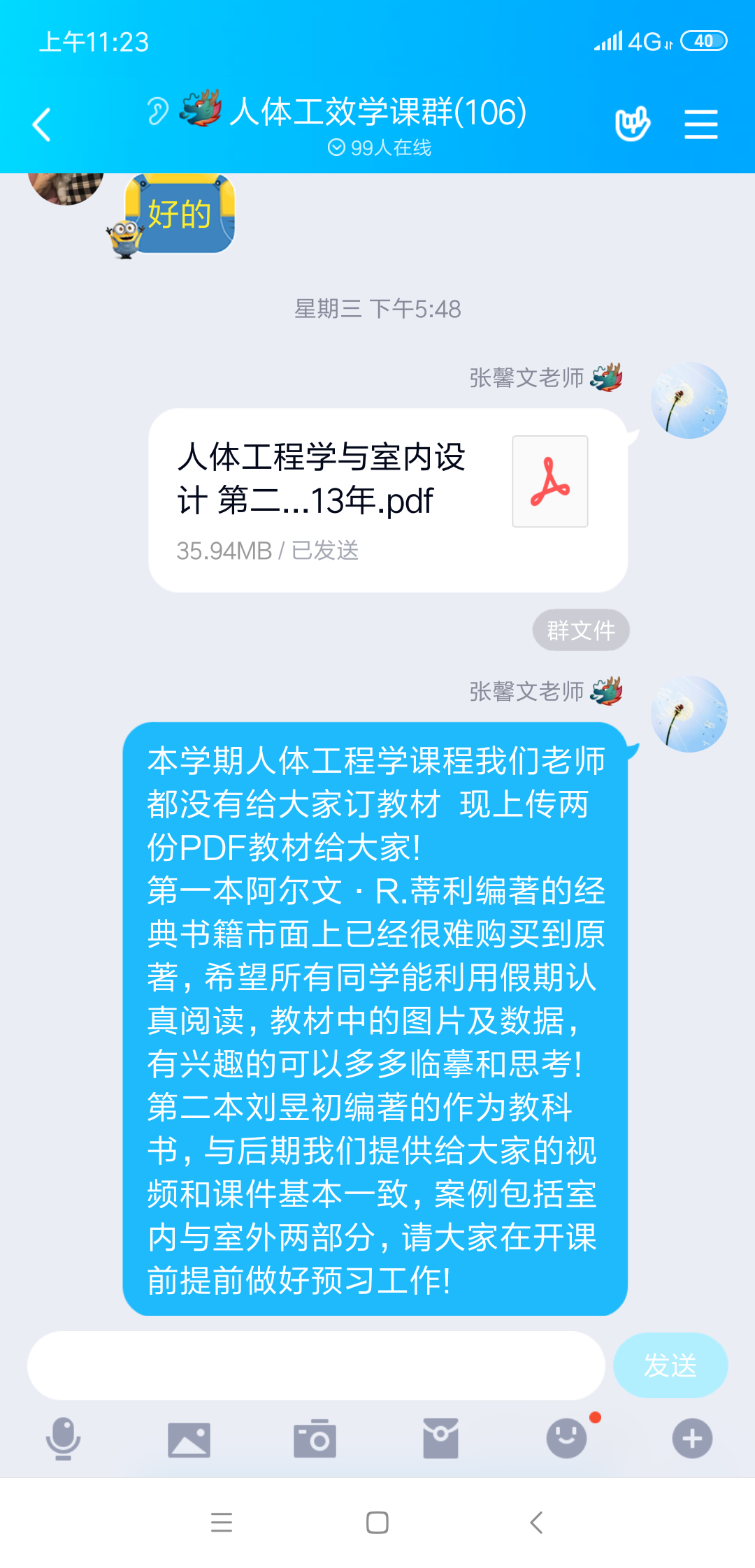The height and width of the screenshot is (1568, 755).
Task: Open the plus menu for more options
Action: (692, 1439)
